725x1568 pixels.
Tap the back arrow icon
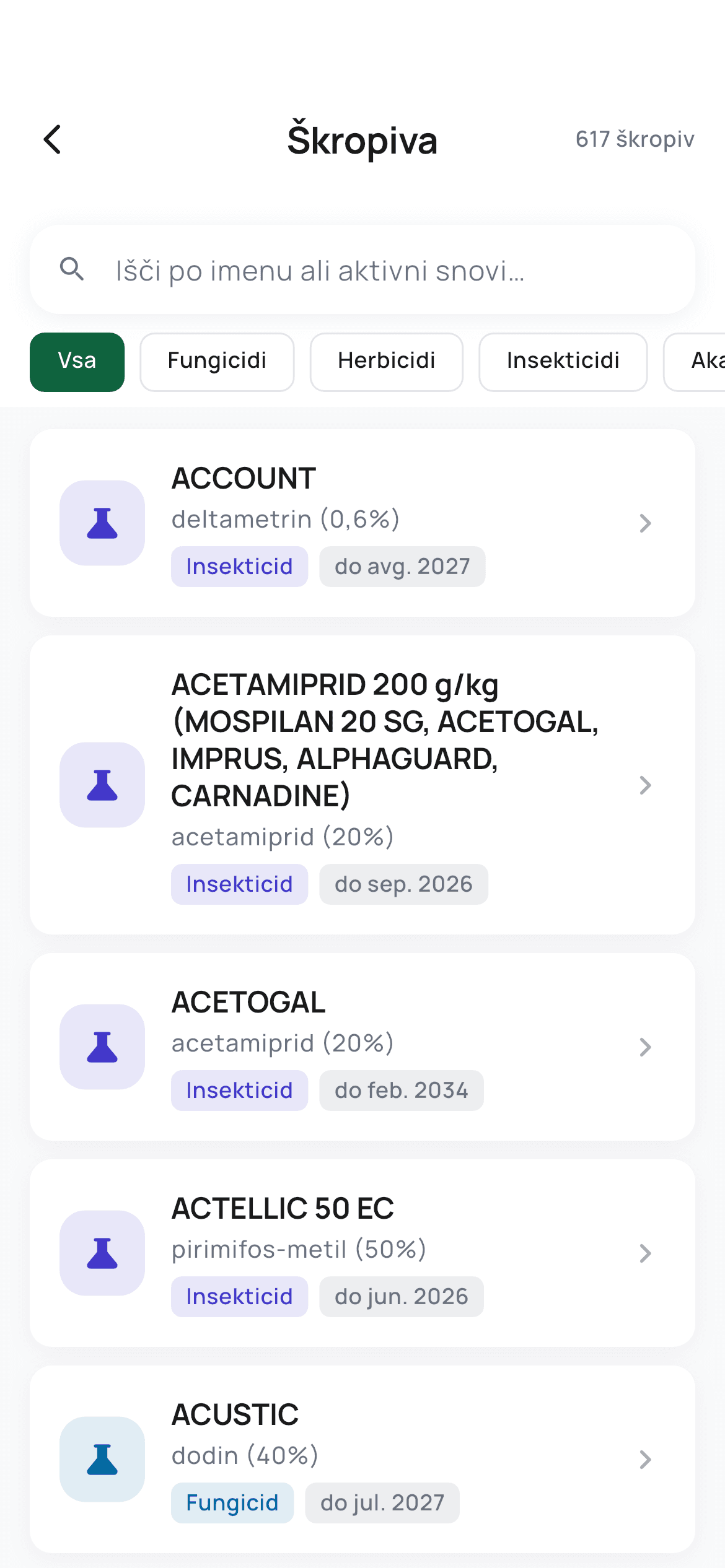(52, 139)
